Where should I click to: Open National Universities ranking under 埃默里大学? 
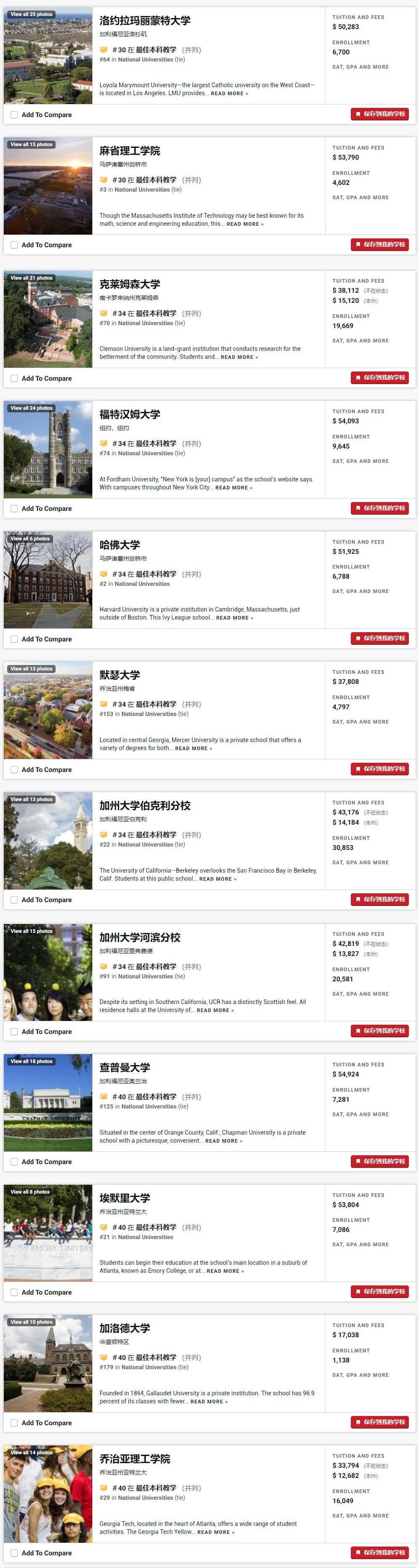(145, 1237)
